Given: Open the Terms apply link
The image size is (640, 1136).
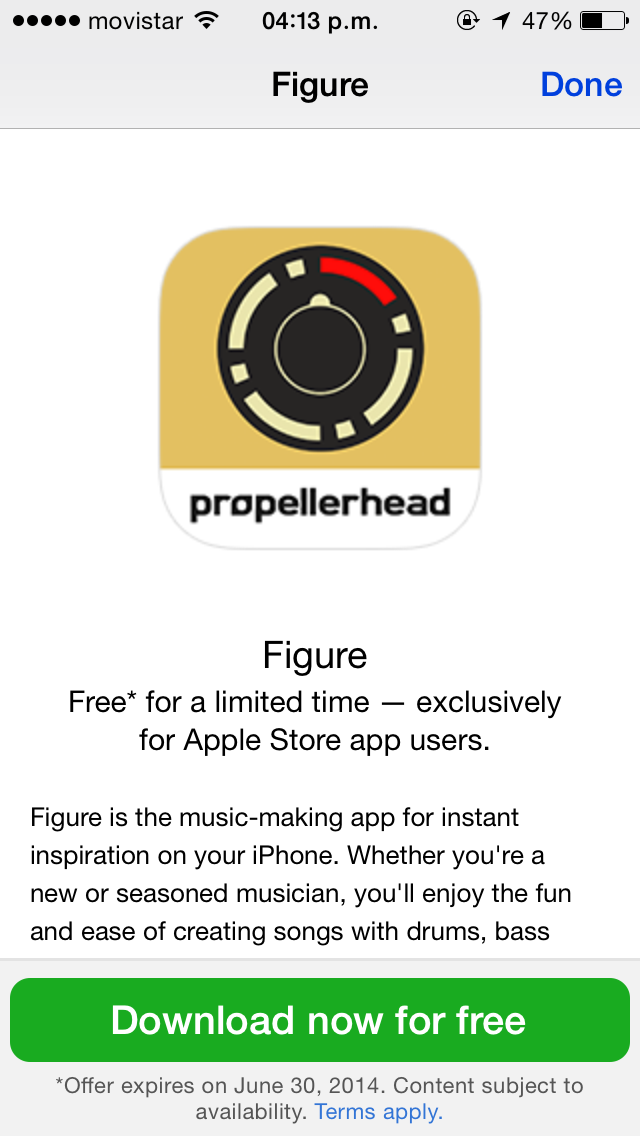Looking at the screenshot, I should pyautogui.click(x=378, y=1111).
